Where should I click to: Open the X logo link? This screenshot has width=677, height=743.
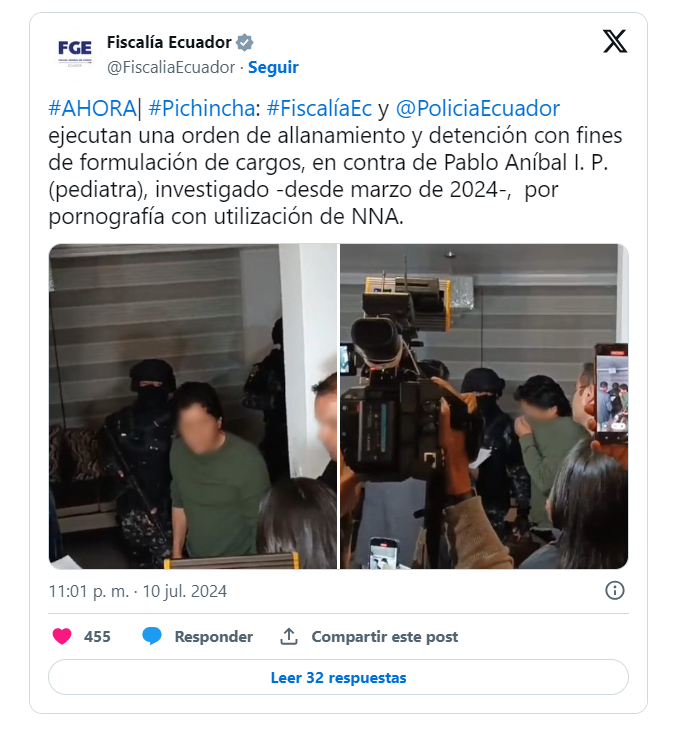click(615, 42)
